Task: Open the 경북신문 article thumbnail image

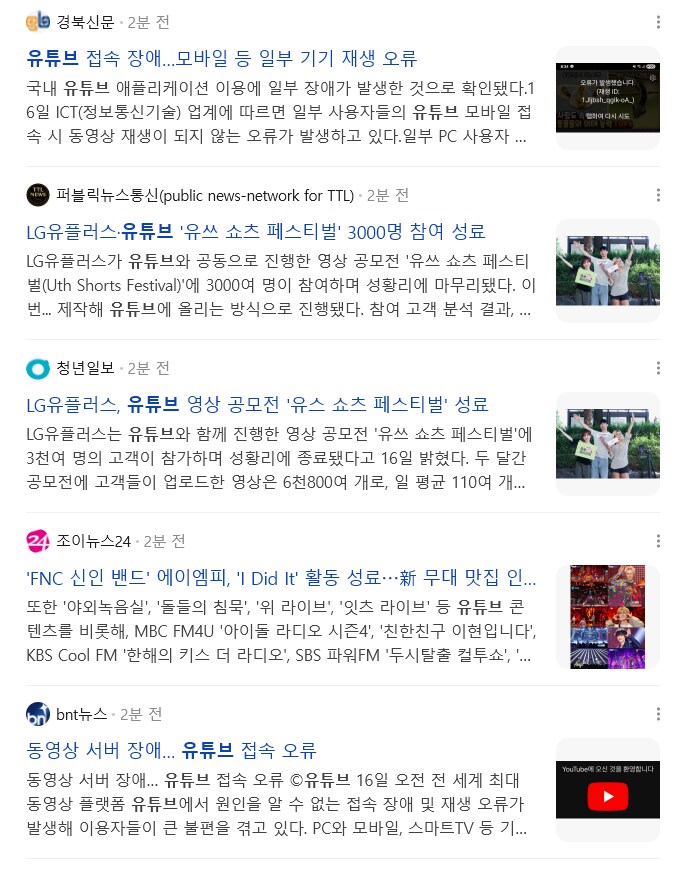Action: tap(608, 97)
